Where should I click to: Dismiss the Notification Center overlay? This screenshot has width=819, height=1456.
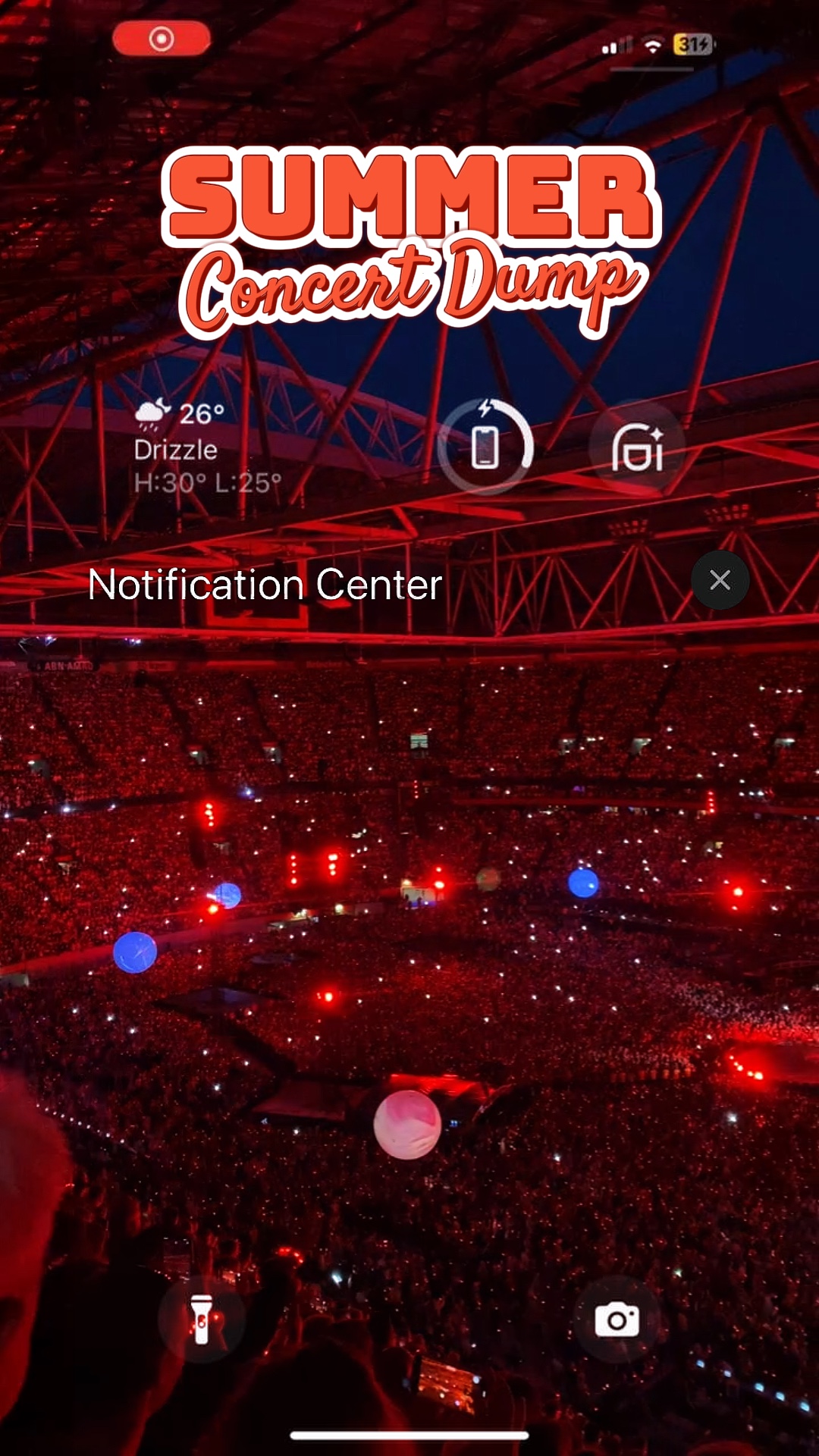pyautogui.click(x=720, y=580)
